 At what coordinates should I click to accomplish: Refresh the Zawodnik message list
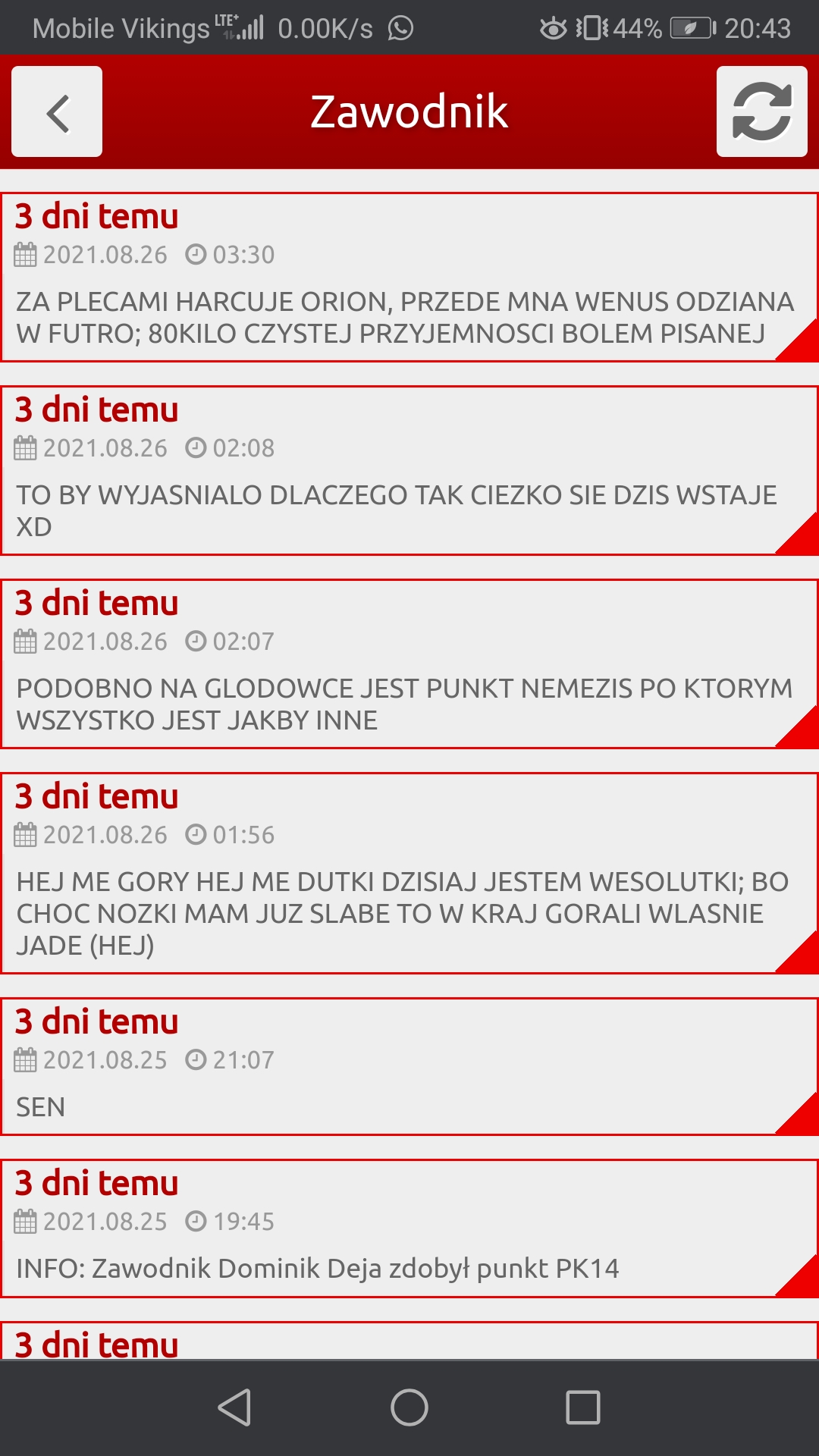[x=761, y=111]
